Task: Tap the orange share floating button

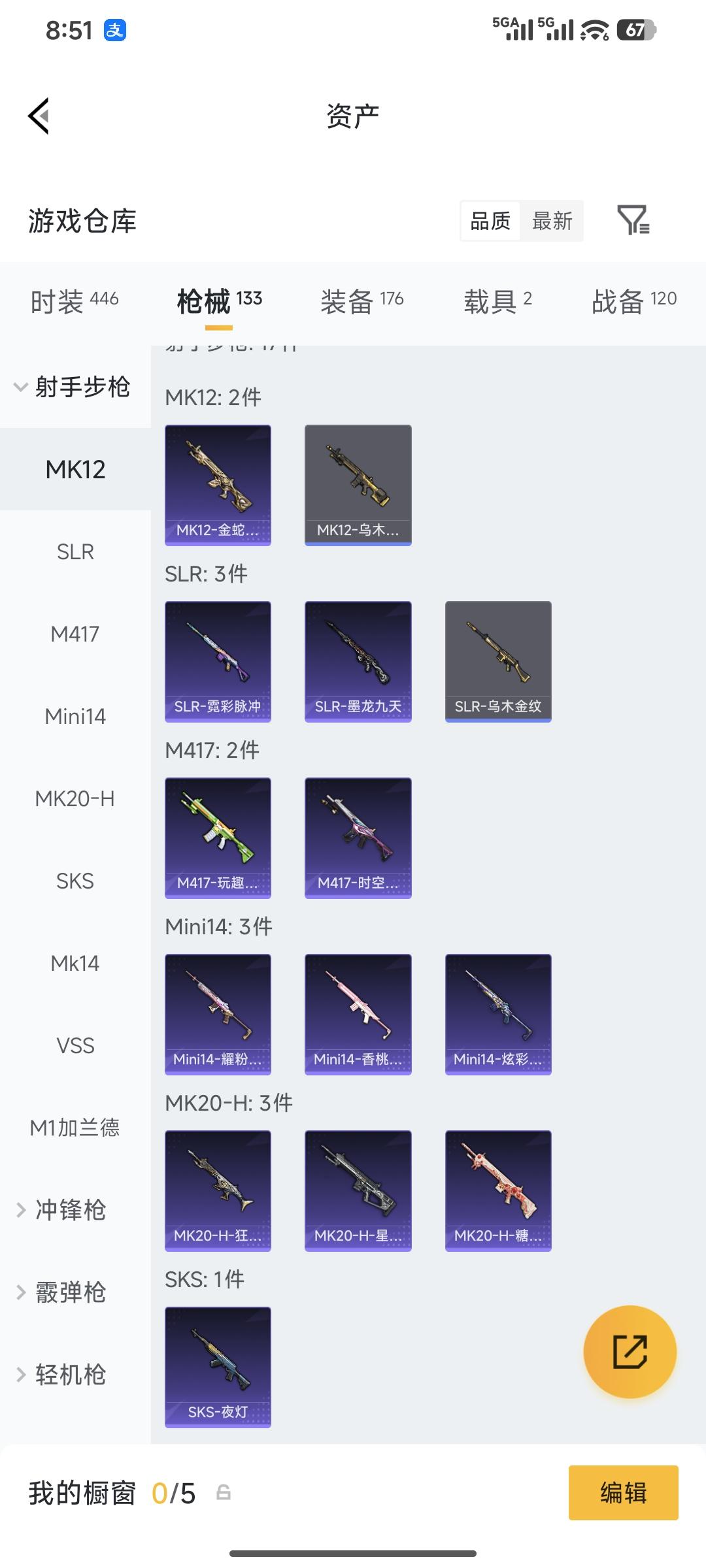Action: [x=630, y=1352]
